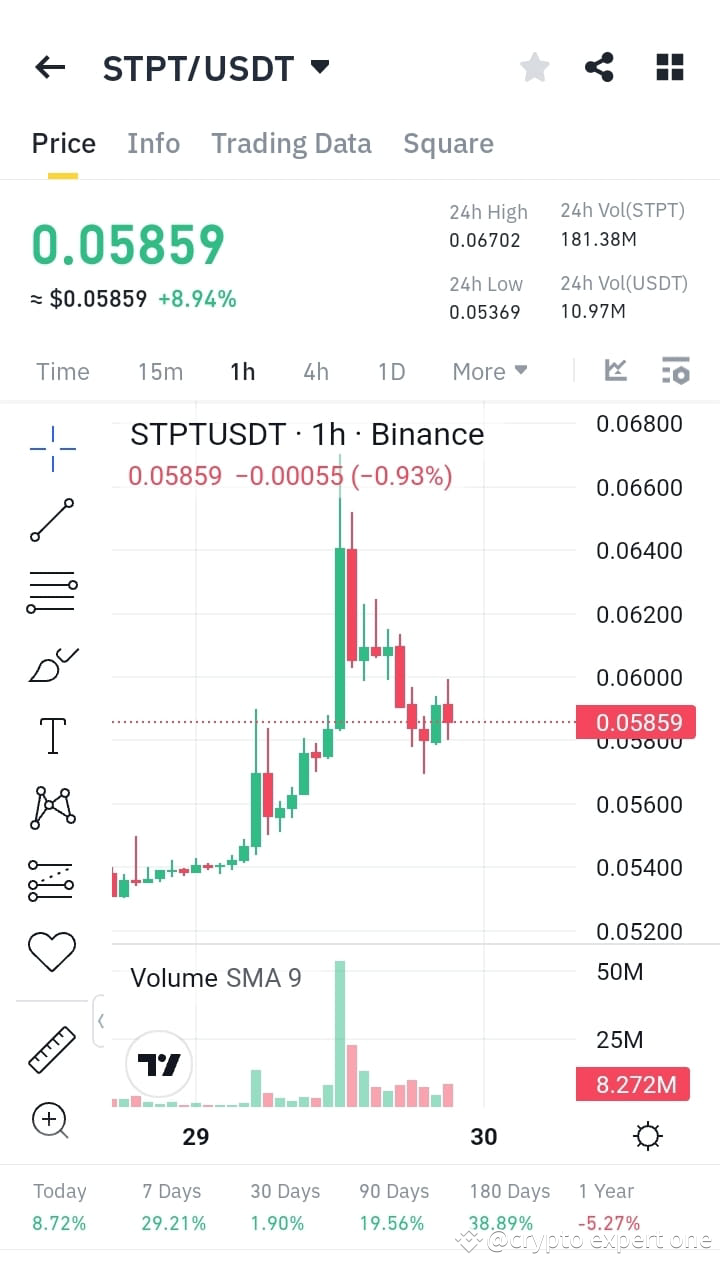This screenshot has width=720, height=1262.
Task: Select the measure ruler tool
Action: pos(52,1049)
